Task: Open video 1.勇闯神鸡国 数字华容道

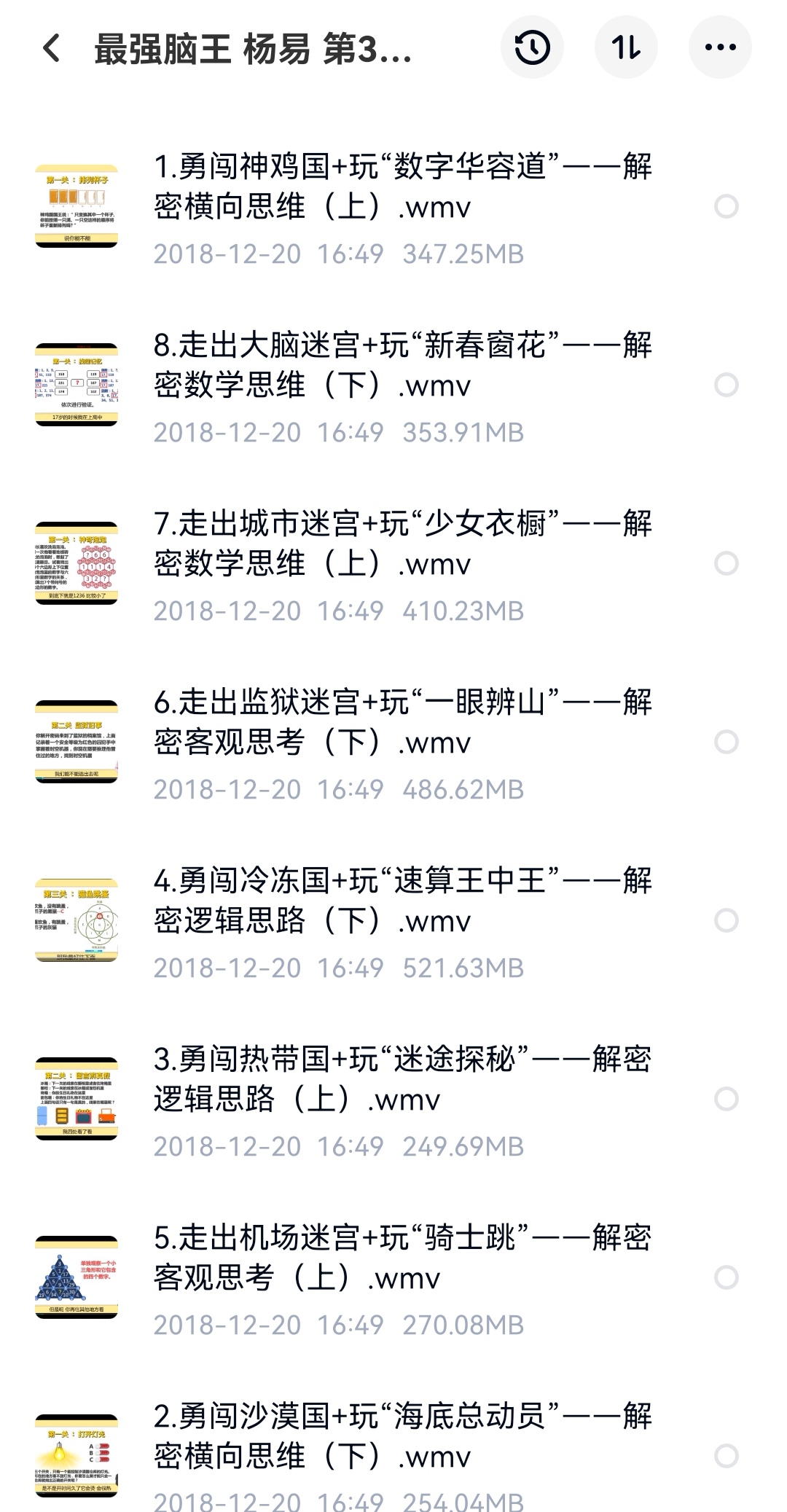Action: (x=402, y=187)
